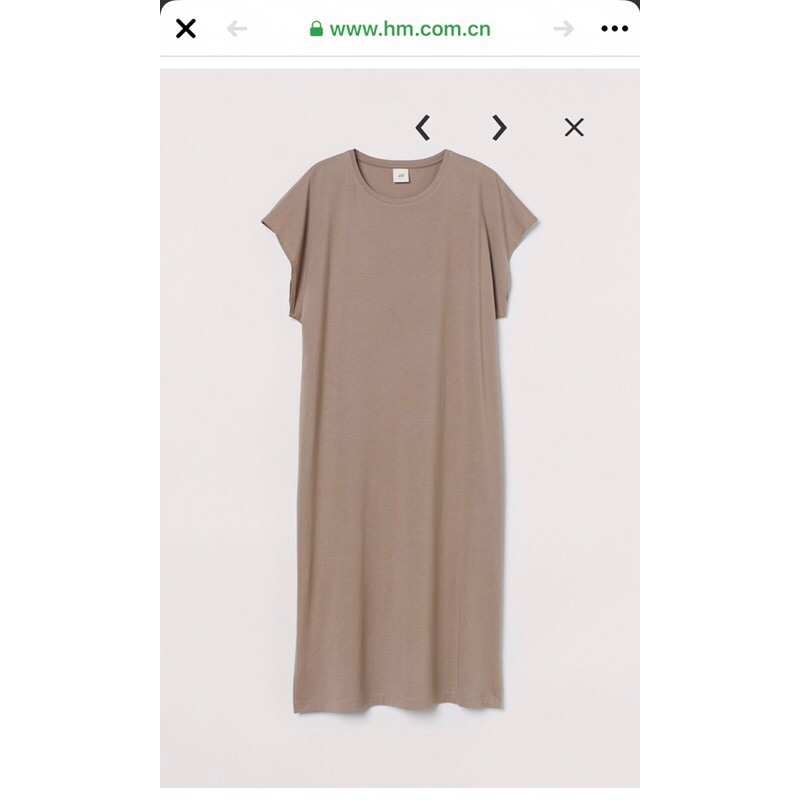
Task: Go forward to the next web page
Action: point(563,29)
